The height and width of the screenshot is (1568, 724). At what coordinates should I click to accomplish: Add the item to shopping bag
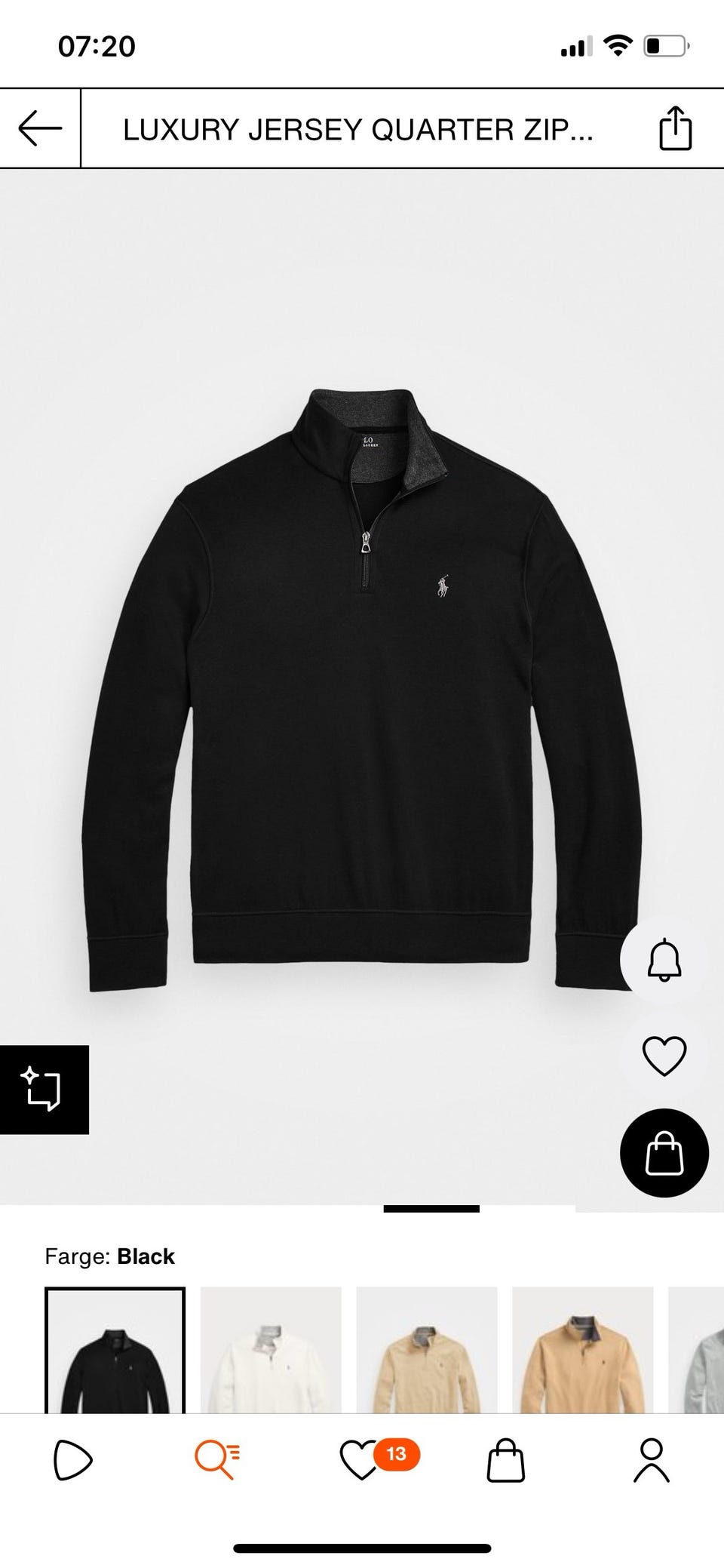point(664,1153)
